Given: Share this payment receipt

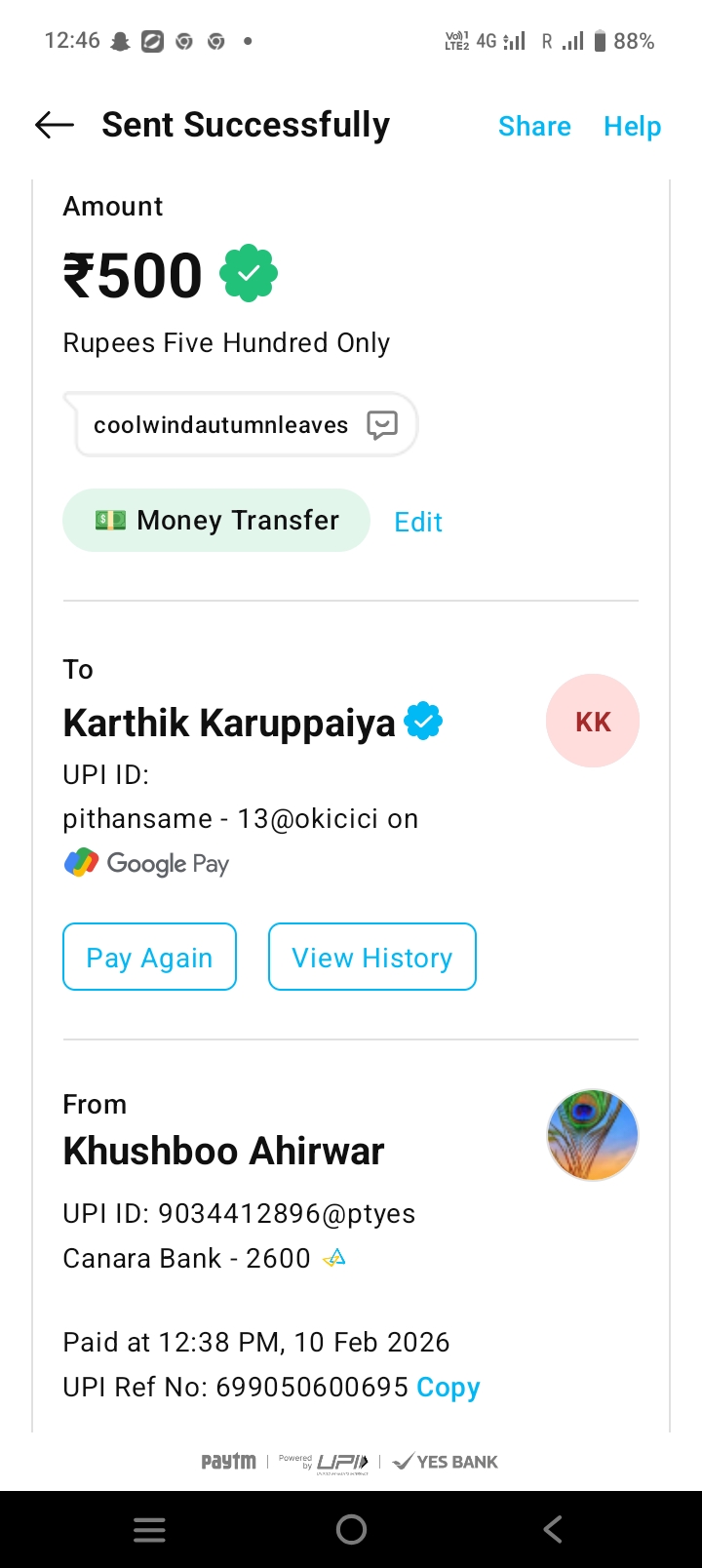Looking at the screenshot, I should (x=534, y=126).
